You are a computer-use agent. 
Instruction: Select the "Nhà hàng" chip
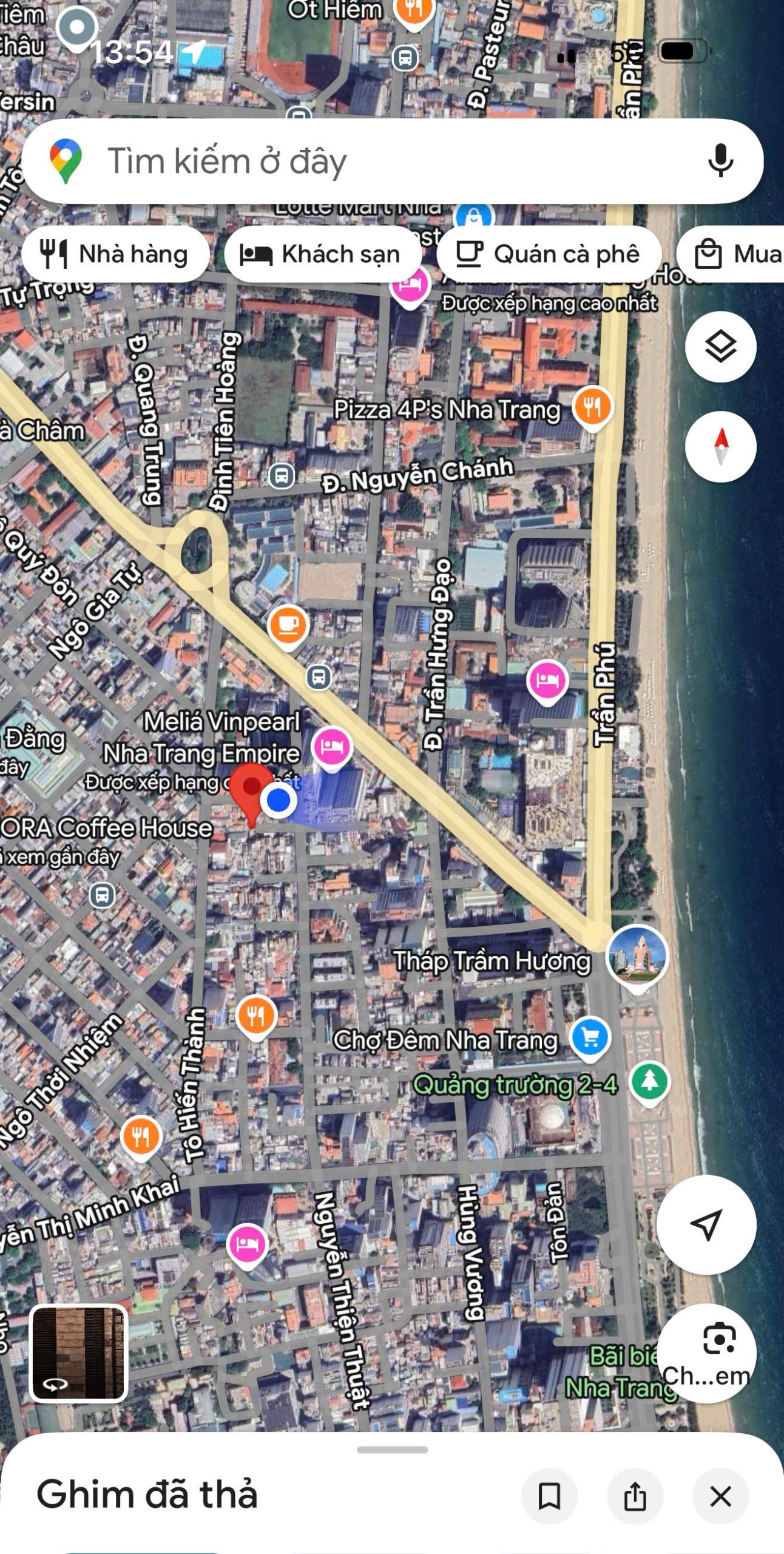coord(115,254)
